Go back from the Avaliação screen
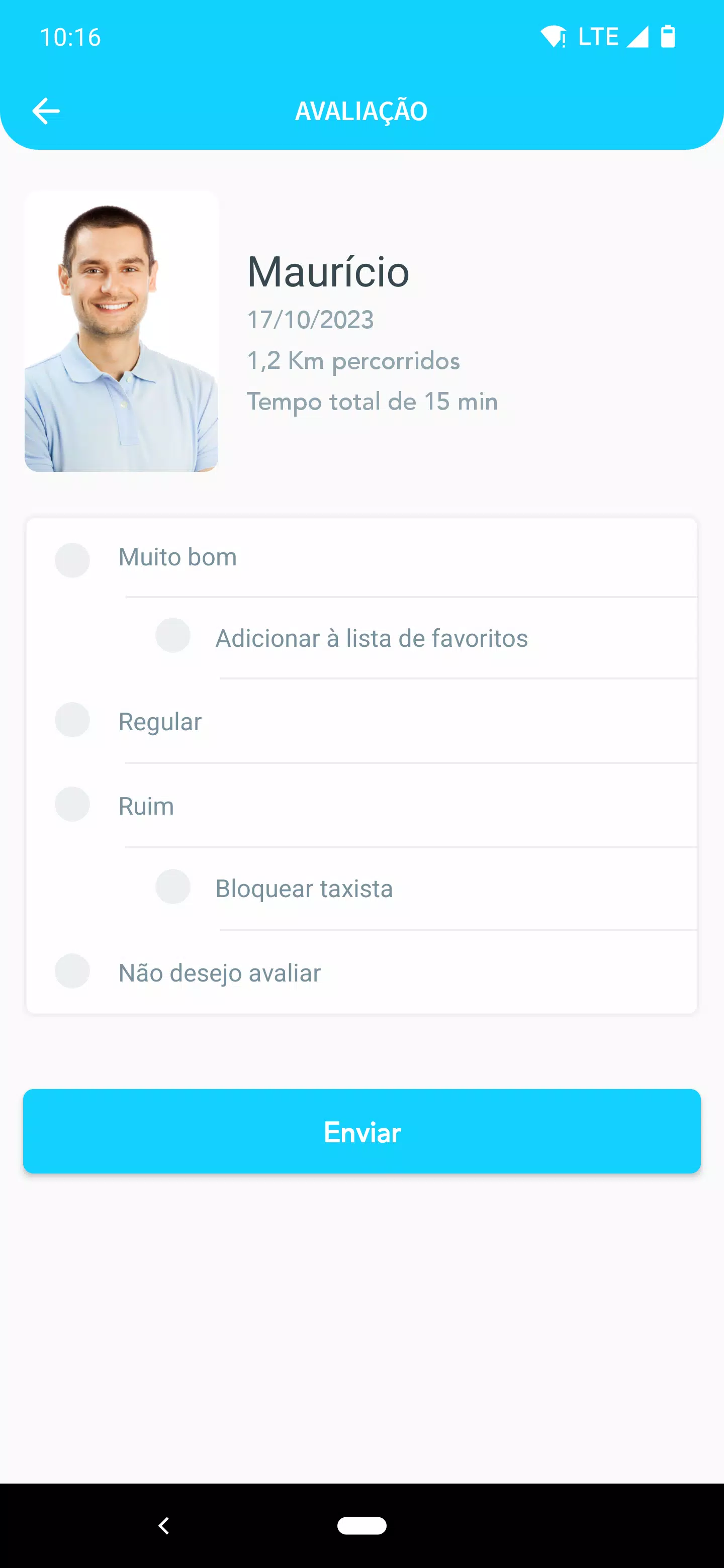 click(46, 111)
